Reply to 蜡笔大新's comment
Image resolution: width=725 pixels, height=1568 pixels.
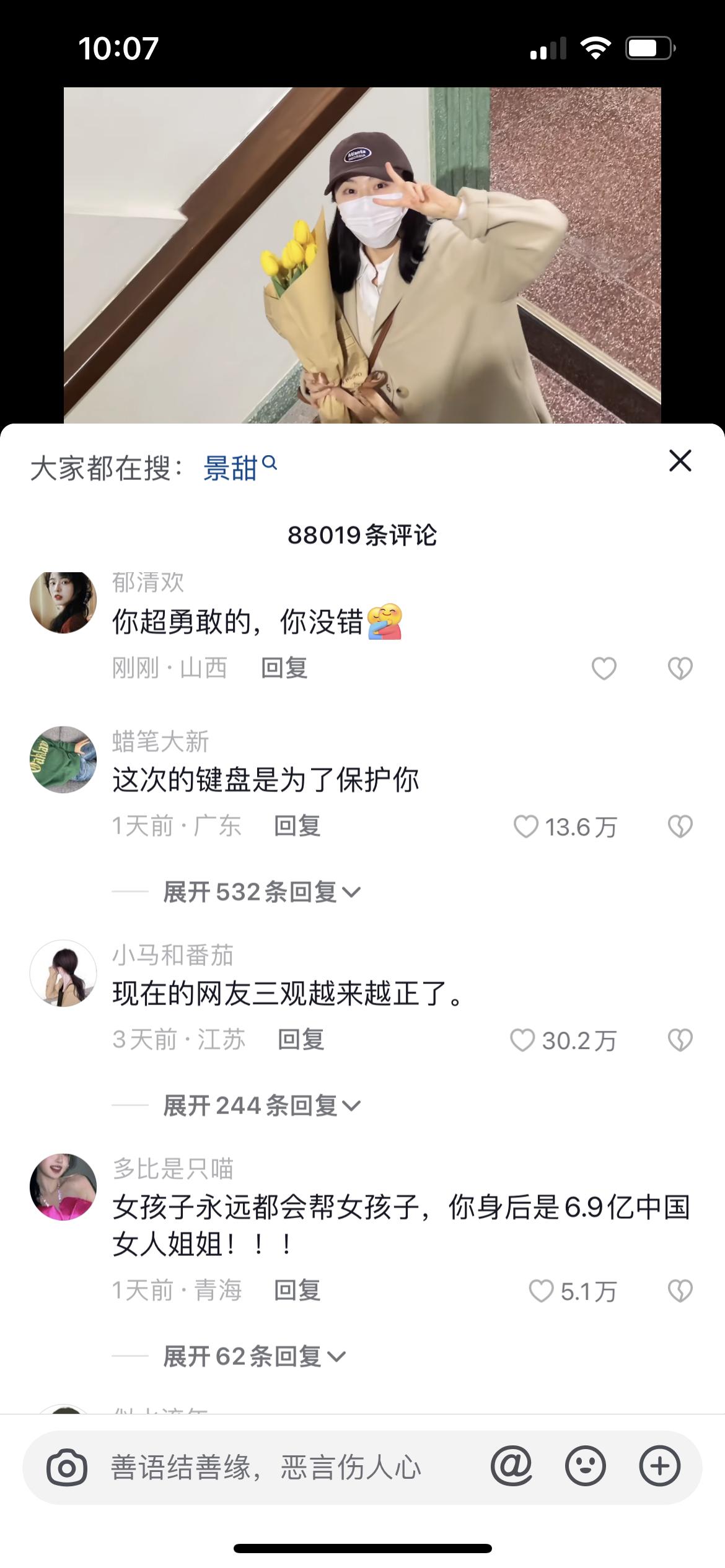tap(297, 826)
